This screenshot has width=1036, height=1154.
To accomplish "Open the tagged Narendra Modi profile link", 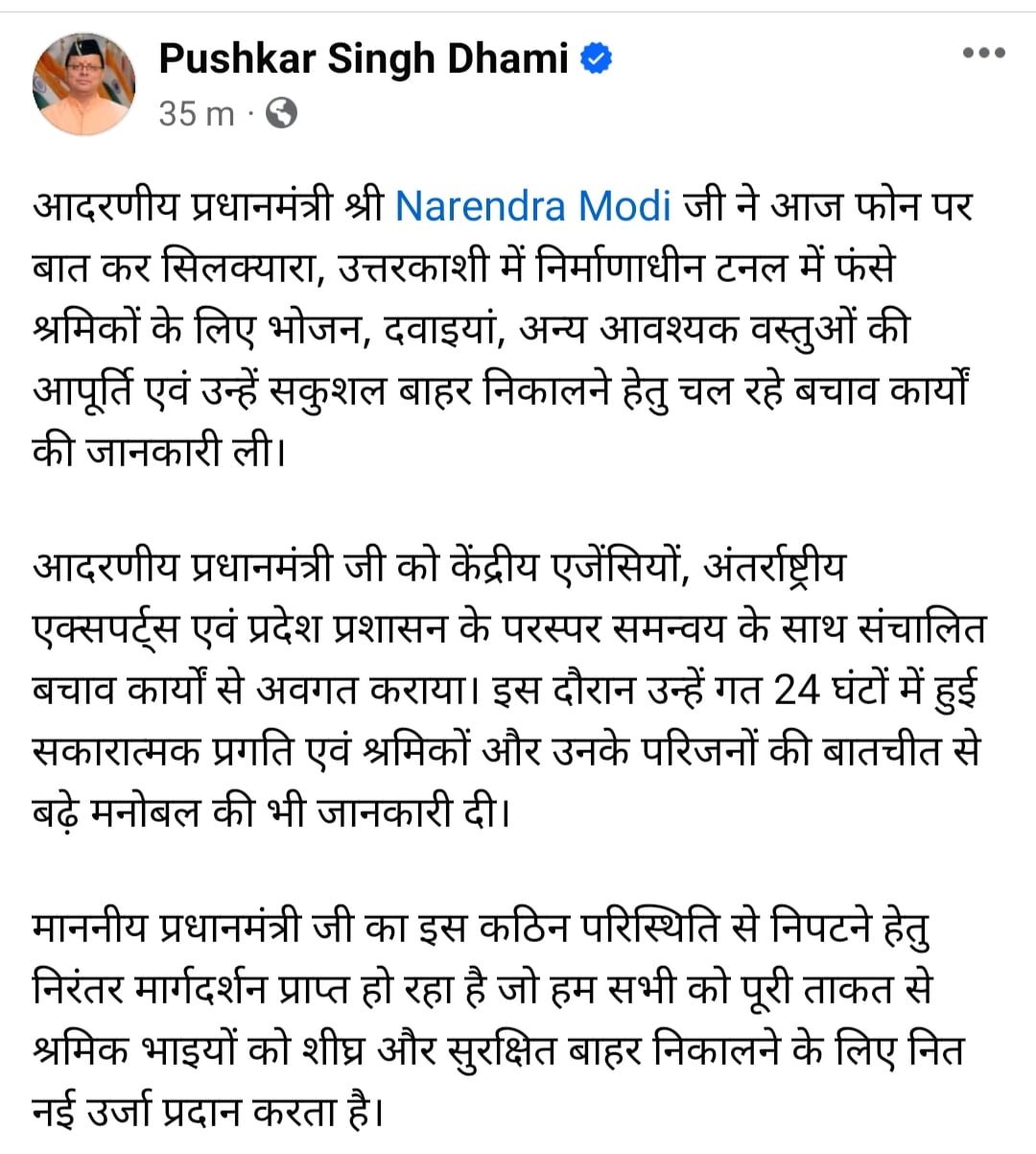I will point(533,206).
